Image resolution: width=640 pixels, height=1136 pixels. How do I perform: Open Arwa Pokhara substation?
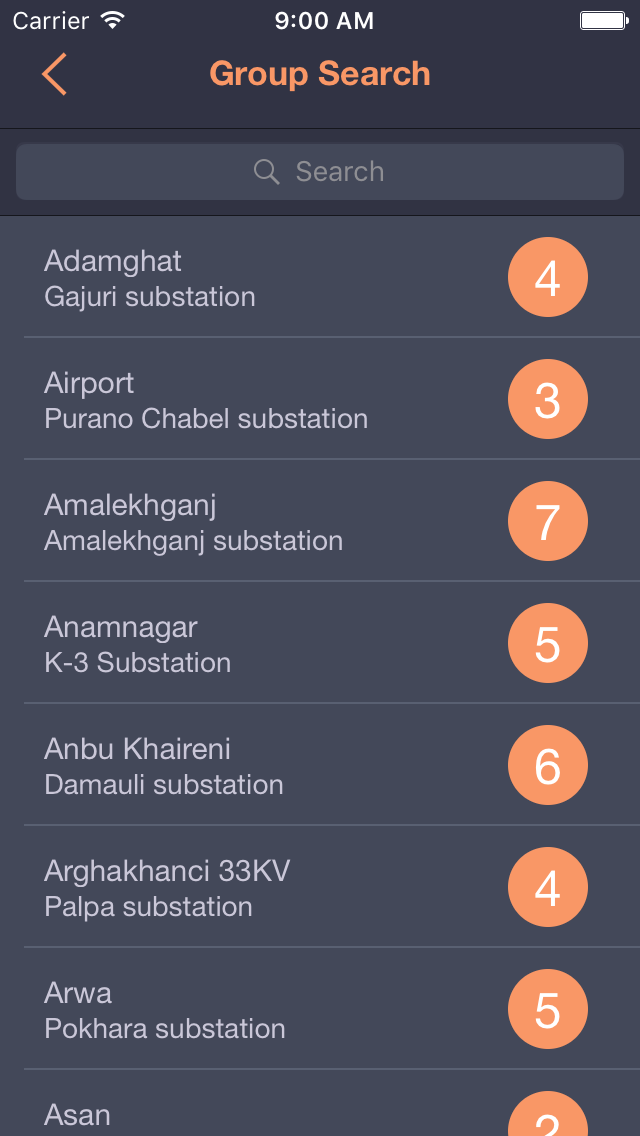click(320, 1008)
